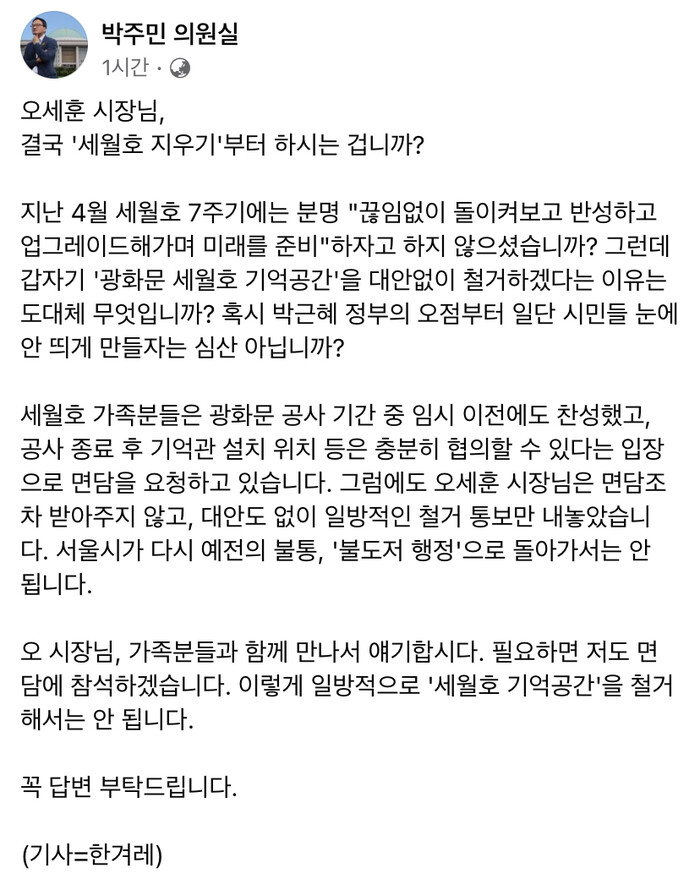Open the 박주민 의원실 page name

169,35
